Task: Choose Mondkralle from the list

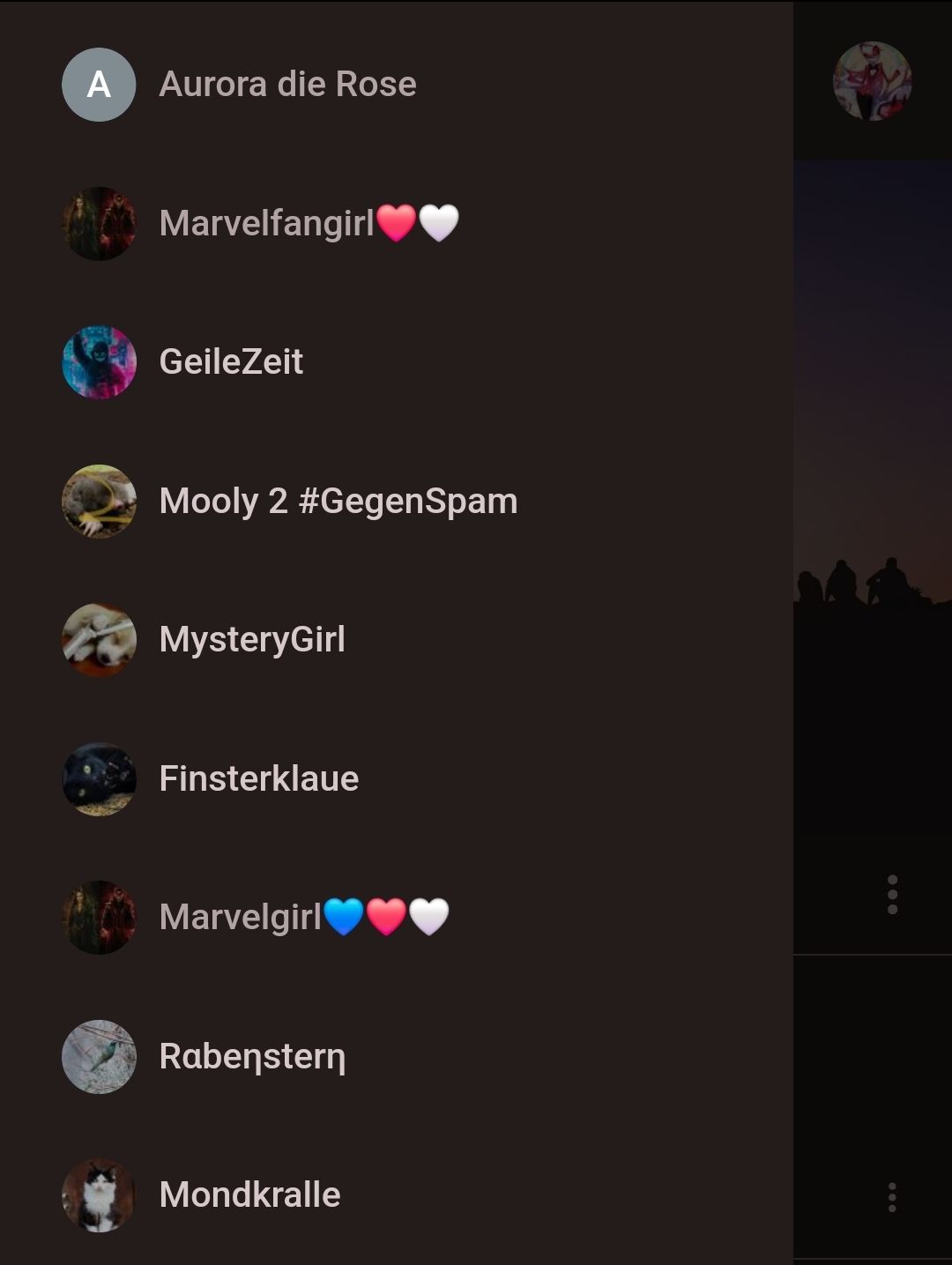Action: 249,1194
